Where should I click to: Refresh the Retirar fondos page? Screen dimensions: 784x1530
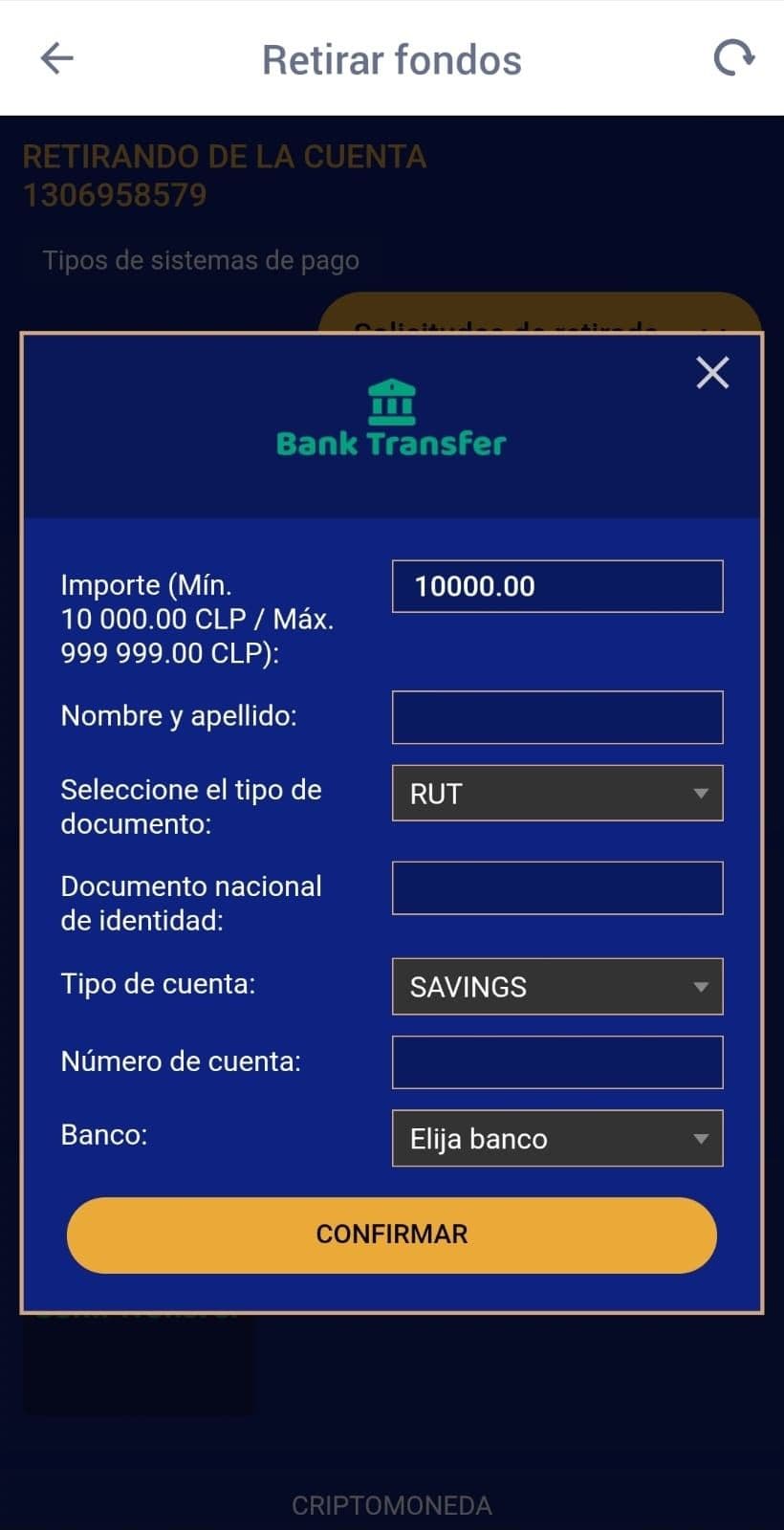733,57
